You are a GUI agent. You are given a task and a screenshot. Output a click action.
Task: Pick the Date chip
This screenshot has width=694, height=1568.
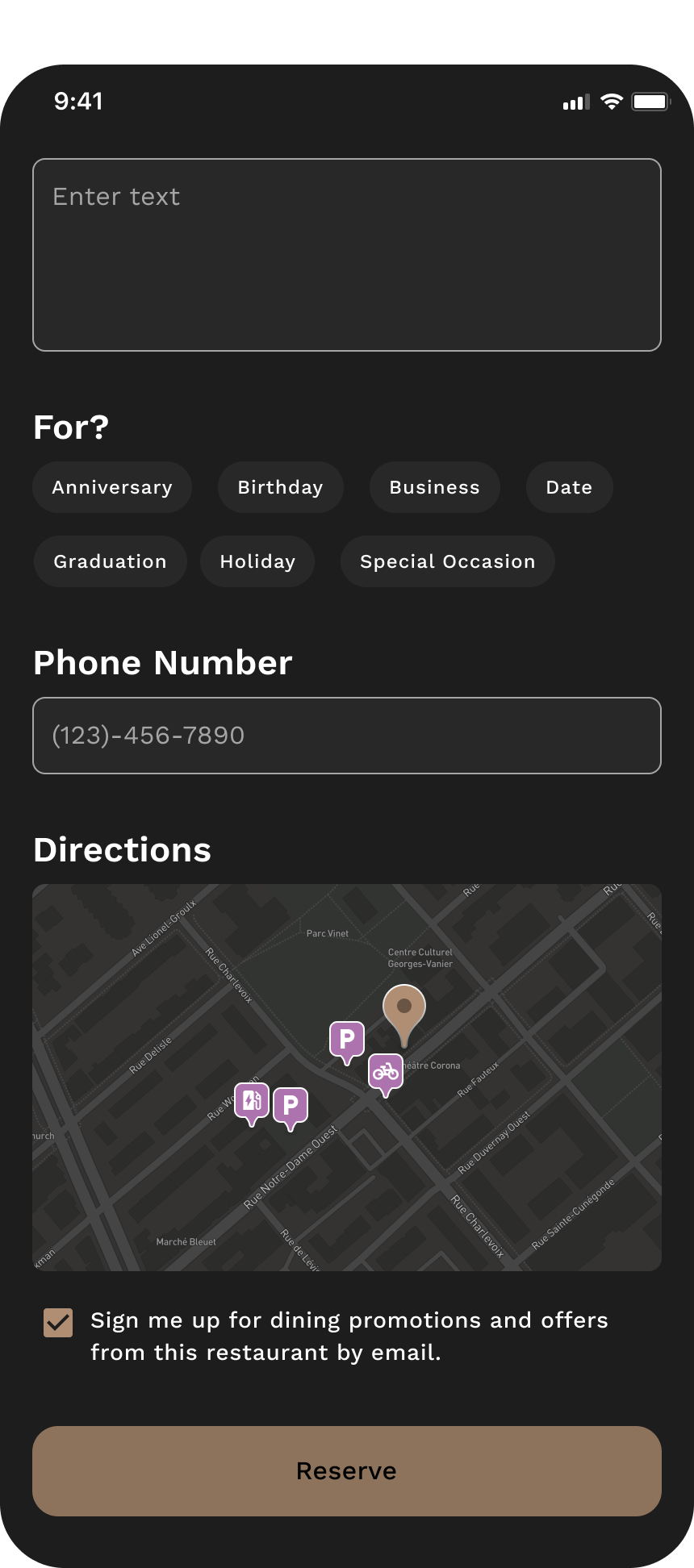coord(569,487)
